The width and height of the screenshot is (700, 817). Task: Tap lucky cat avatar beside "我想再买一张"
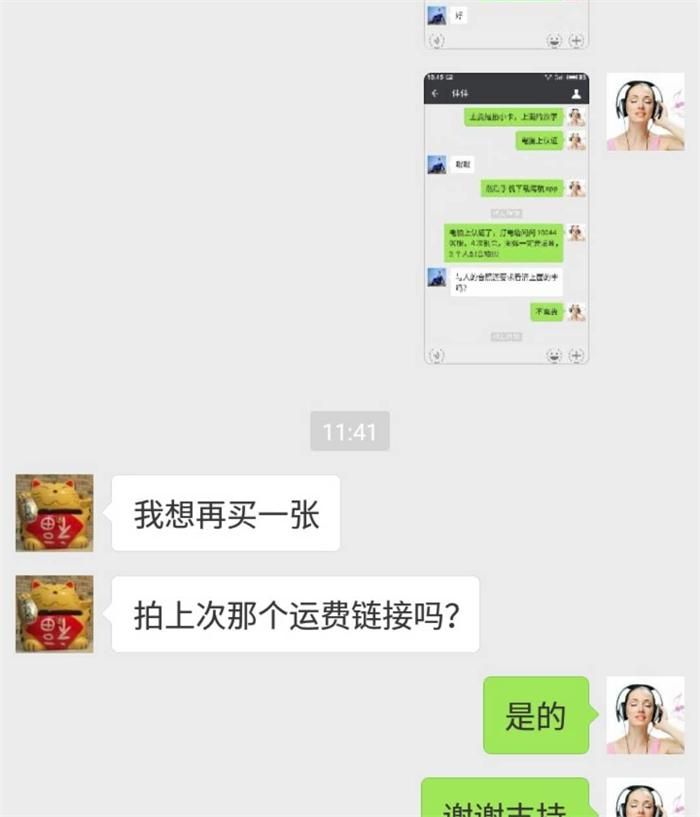tap(54, 513)
